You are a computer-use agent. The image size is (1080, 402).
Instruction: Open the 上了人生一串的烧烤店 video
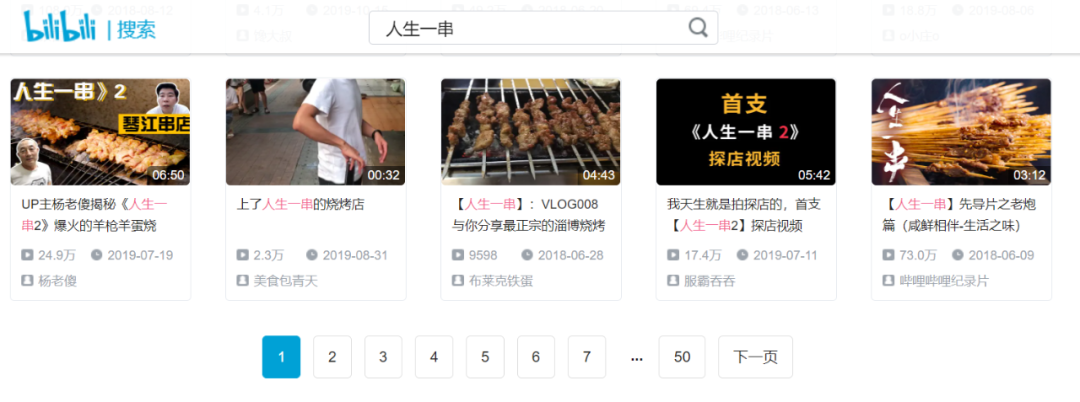[x=315, y=132]
